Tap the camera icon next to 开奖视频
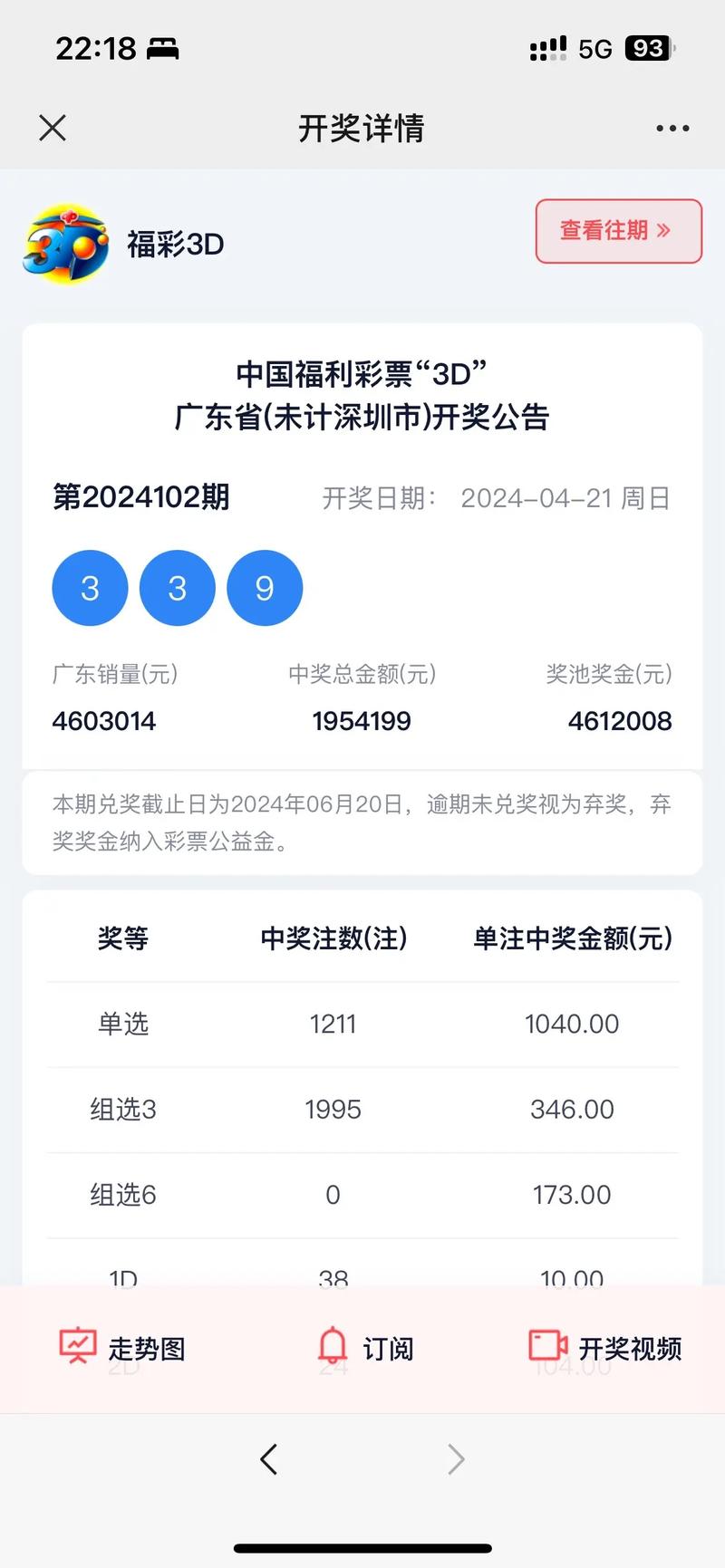Viewport: 725px width, 1568px height. click(546, 1346)
